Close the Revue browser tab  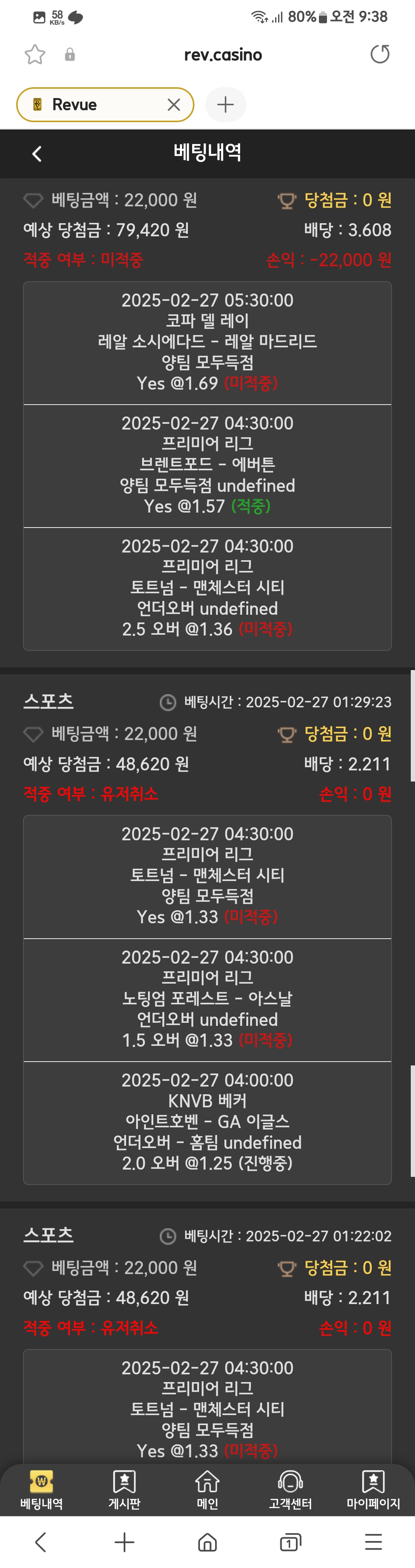point(173,105)
